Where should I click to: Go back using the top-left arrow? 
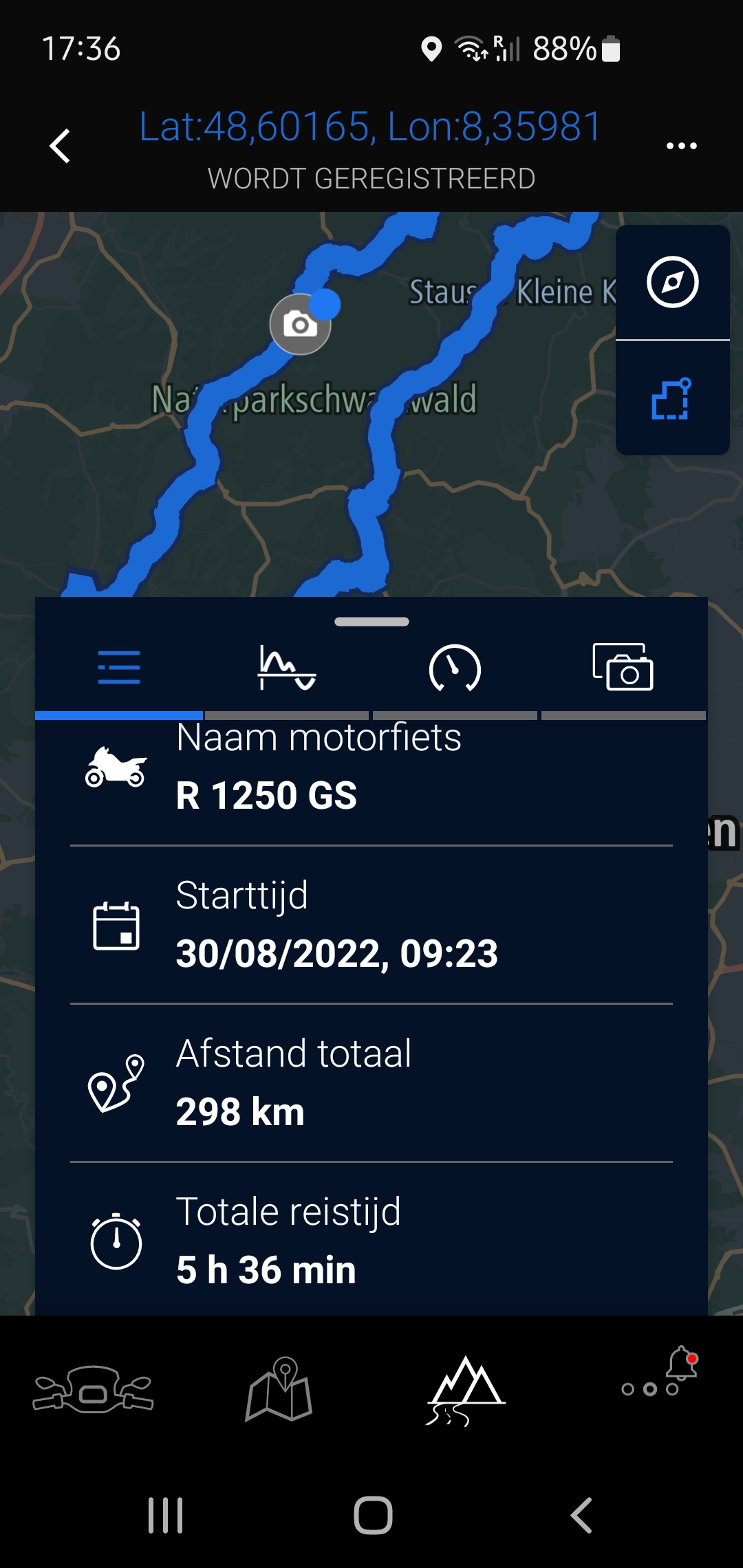(x=61, y=146)
